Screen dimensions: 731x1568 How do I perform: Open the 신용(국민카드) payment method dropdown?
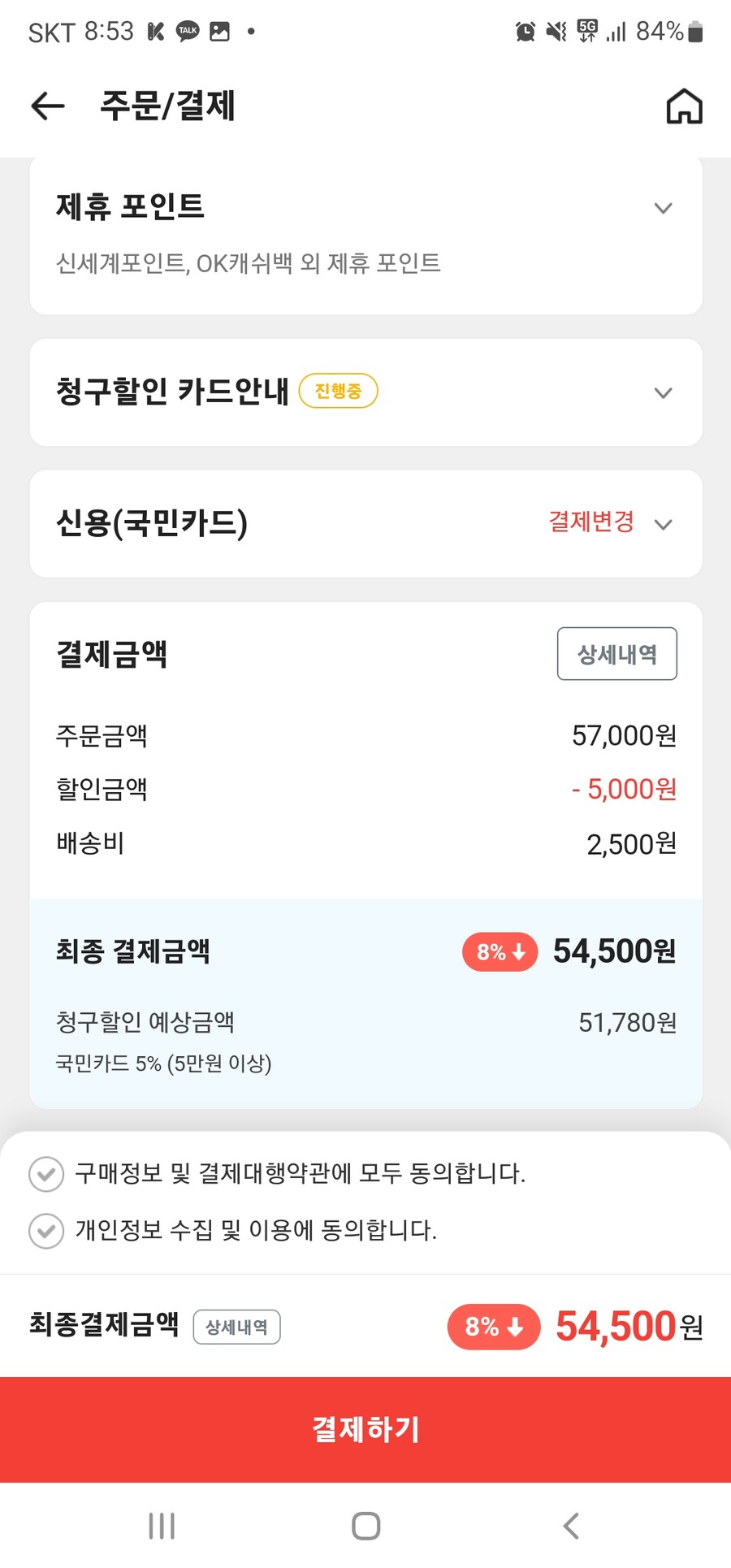[x=664, y=525]
